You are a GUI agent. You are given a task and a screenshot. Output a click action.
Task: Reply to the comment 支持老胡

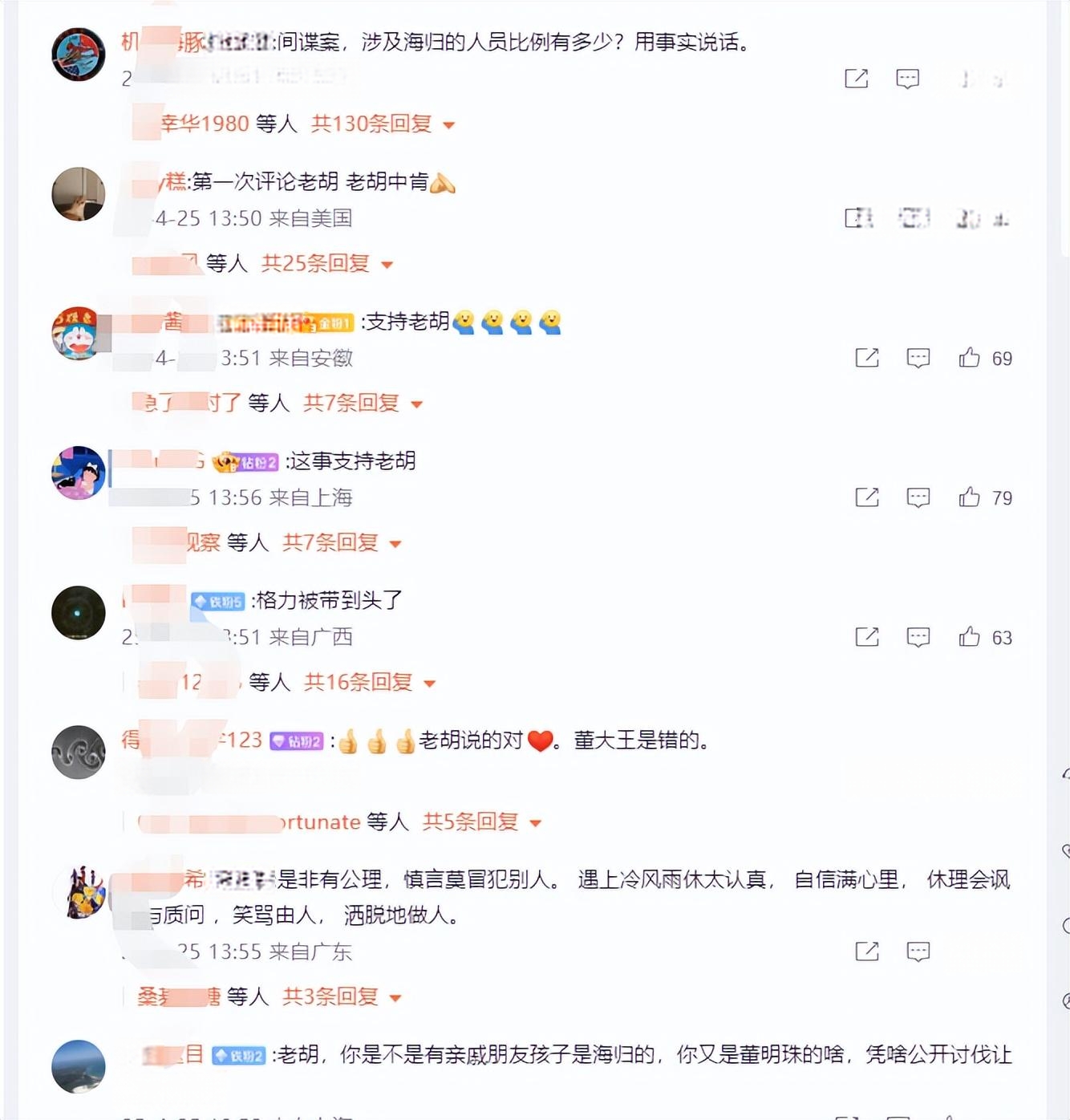coord(918,358)
